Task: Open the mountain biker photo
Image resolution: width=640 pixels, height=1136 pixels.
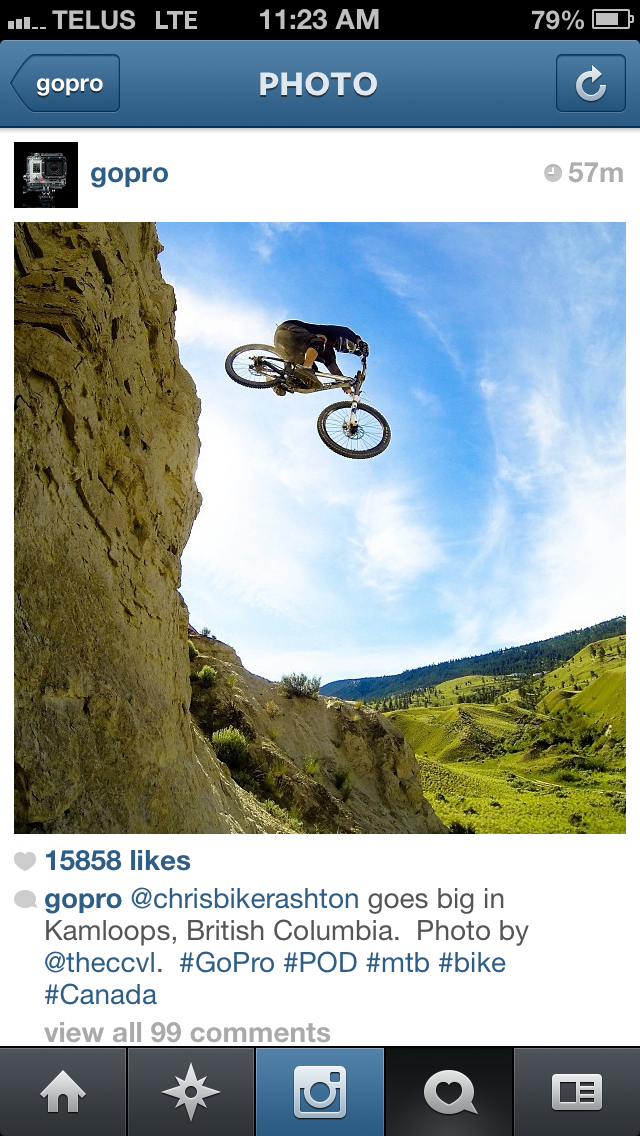Action: click(x=320, y=528)
